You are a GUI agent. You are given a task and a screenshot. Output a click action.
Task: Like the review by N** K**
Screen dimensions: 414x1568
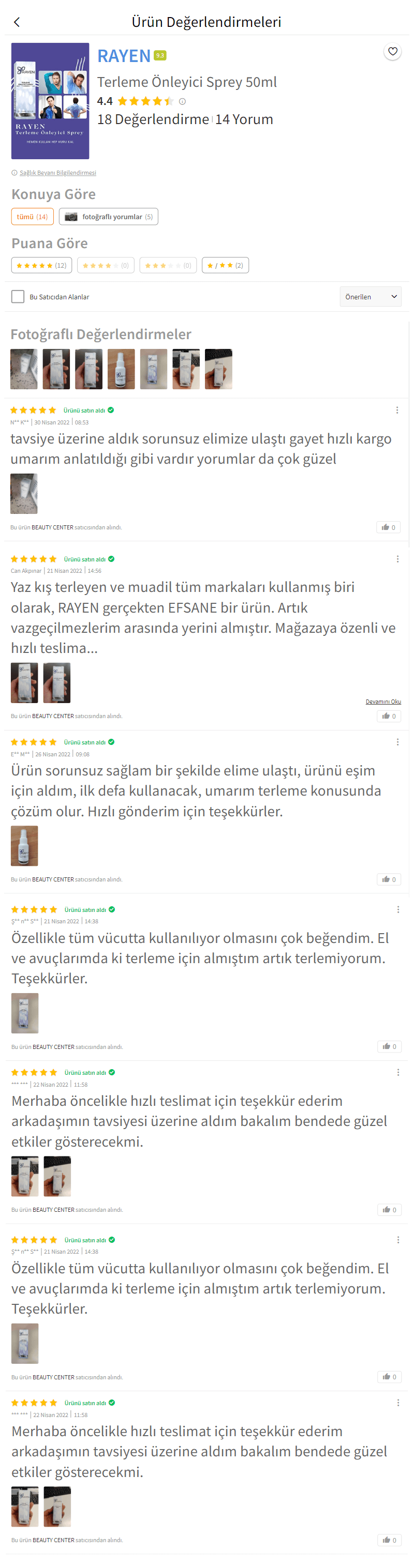coord(389,527)
